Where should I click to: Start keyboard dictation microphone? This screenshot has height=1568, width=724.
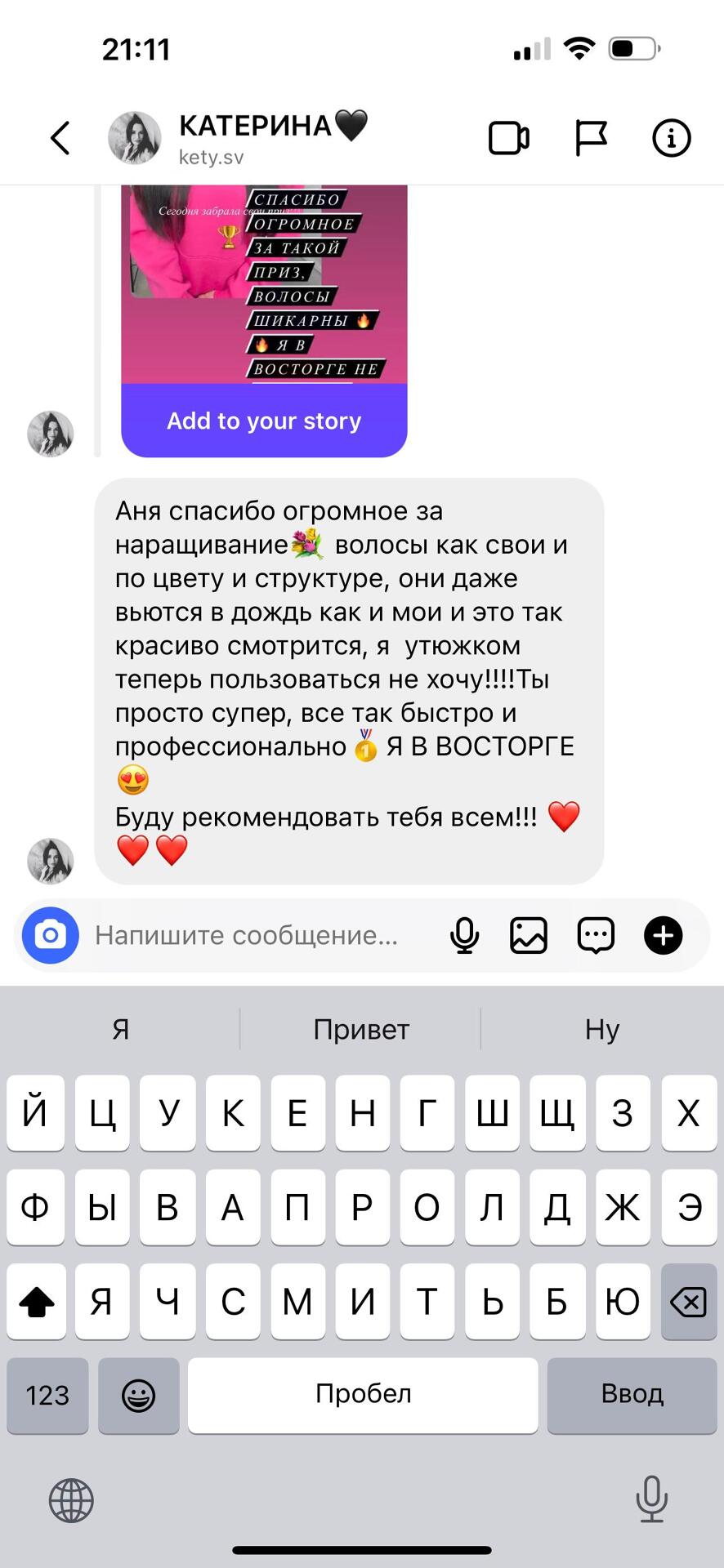coord(651,1499)
